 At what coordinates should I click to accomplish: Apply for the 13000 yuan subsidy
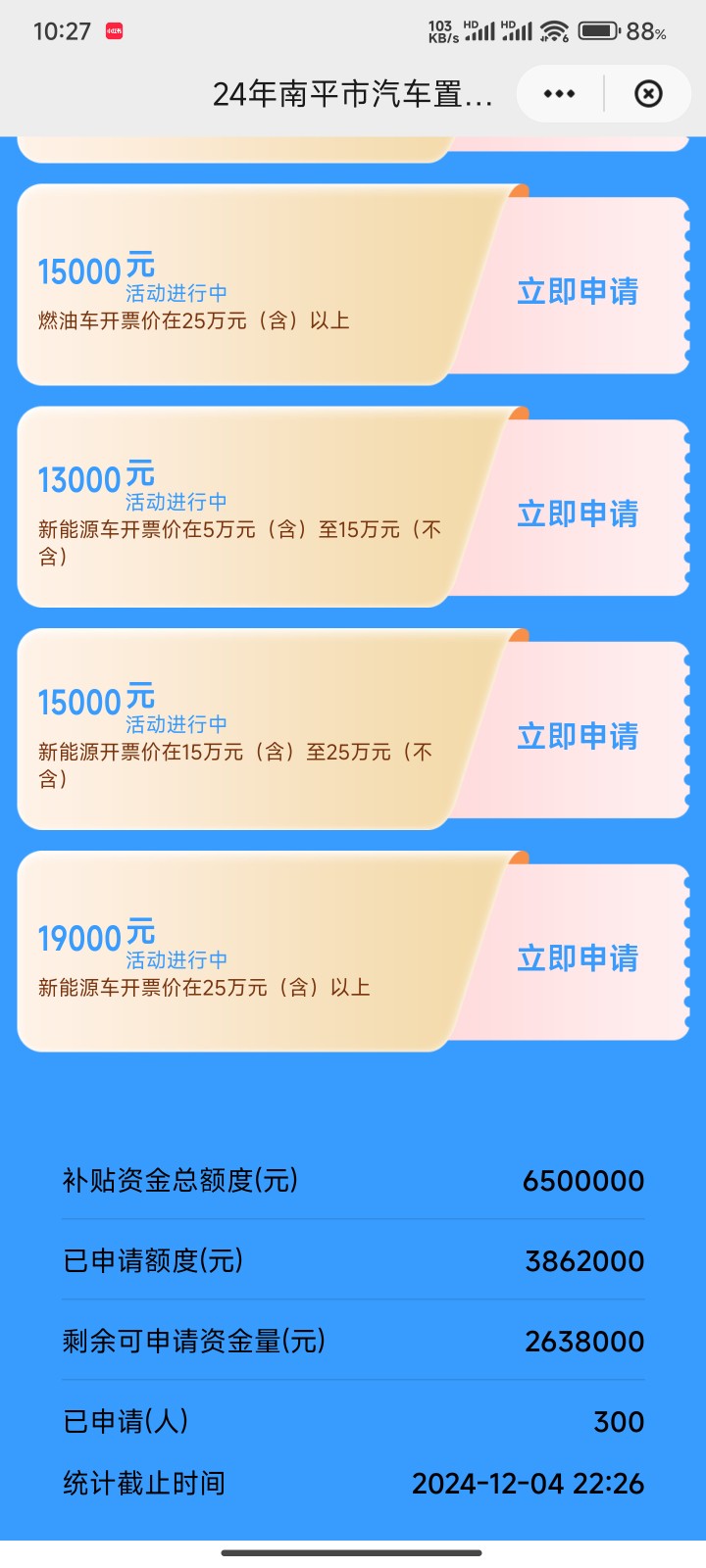pyautogui.click(x=578, y=514)
